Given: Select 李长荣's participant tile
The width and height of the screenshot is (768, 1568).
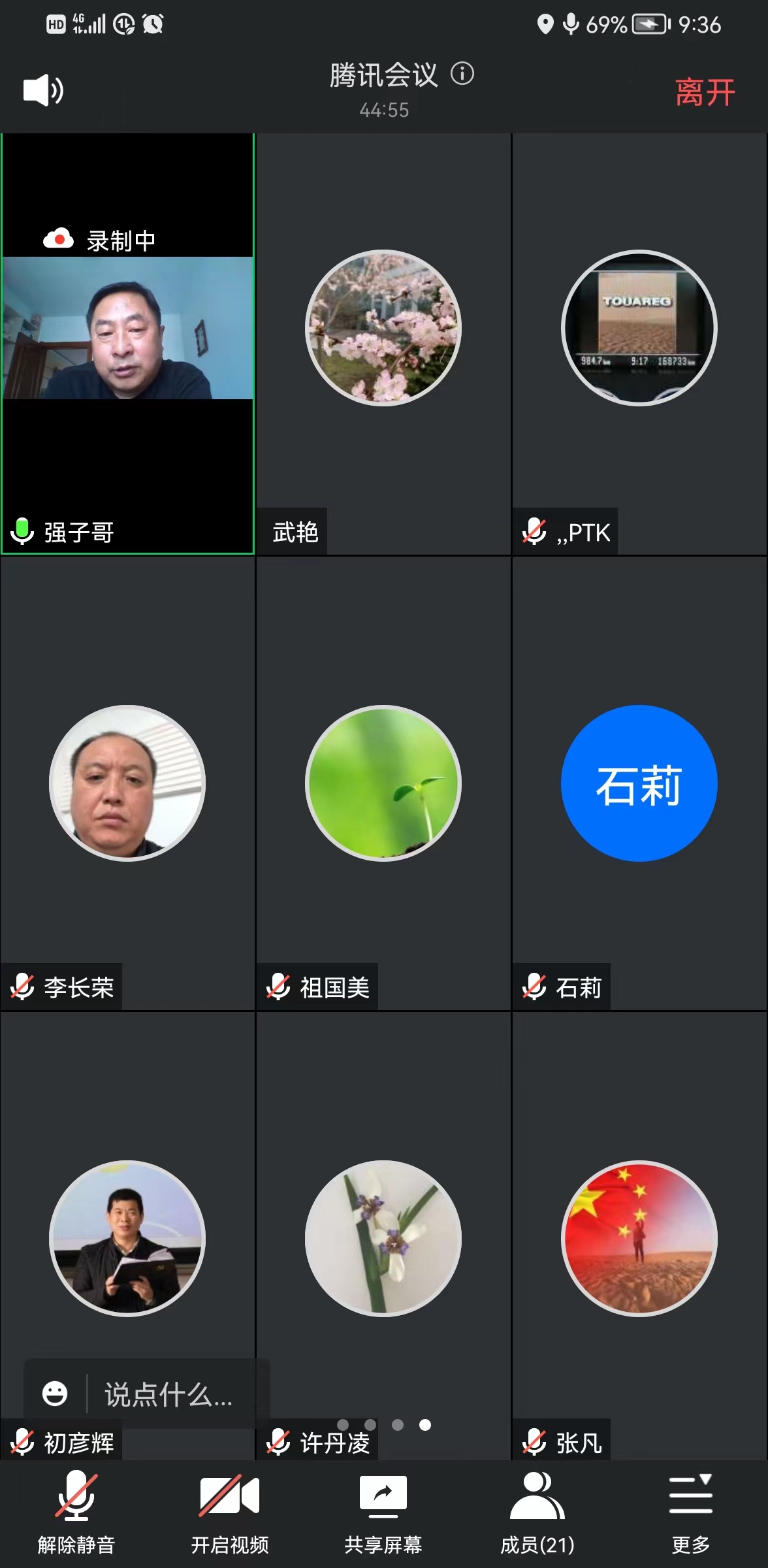Looking at the screenshot, I should (127, 783).
